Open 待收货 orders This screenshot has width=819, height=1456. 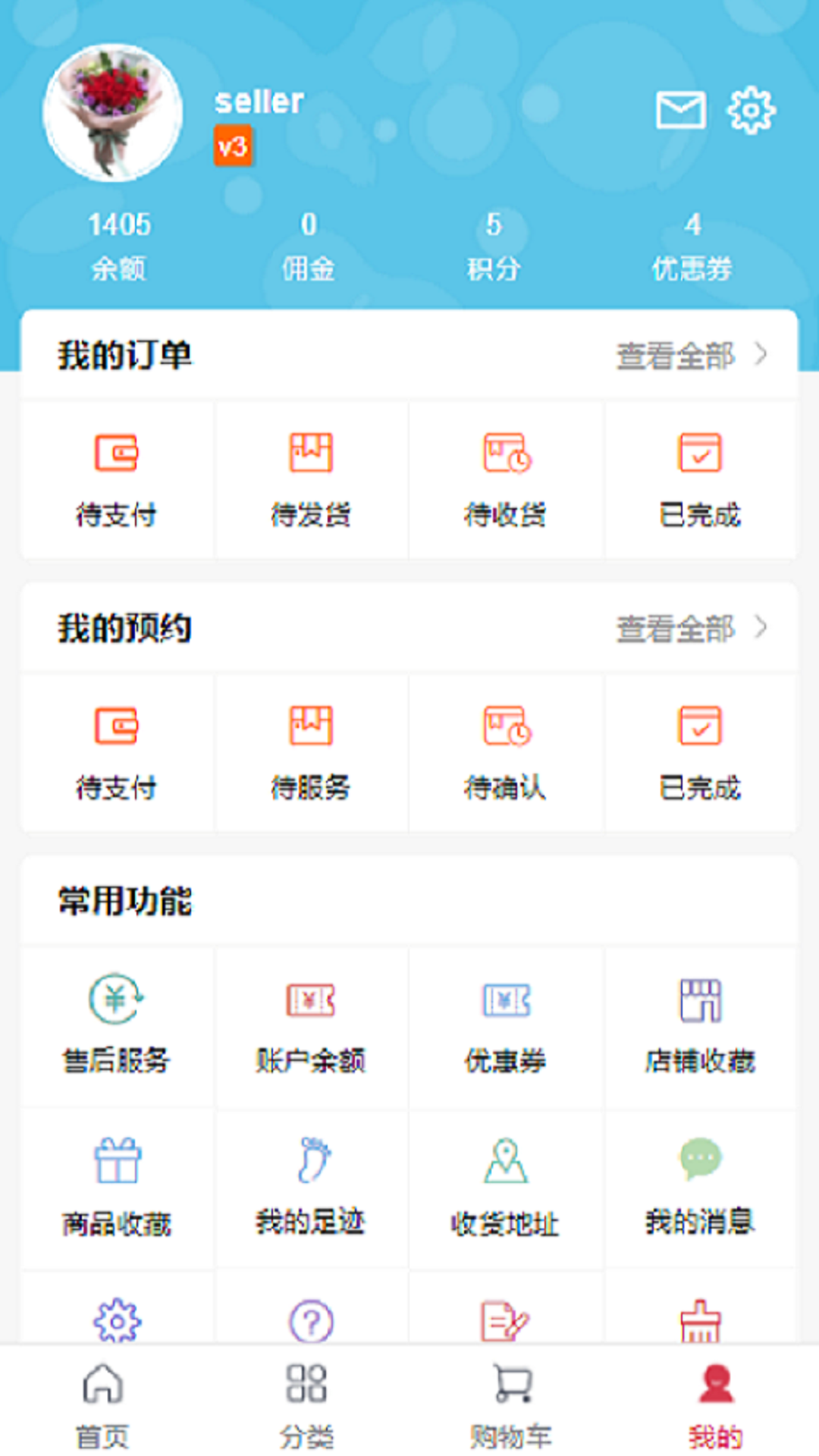point(505,479)
